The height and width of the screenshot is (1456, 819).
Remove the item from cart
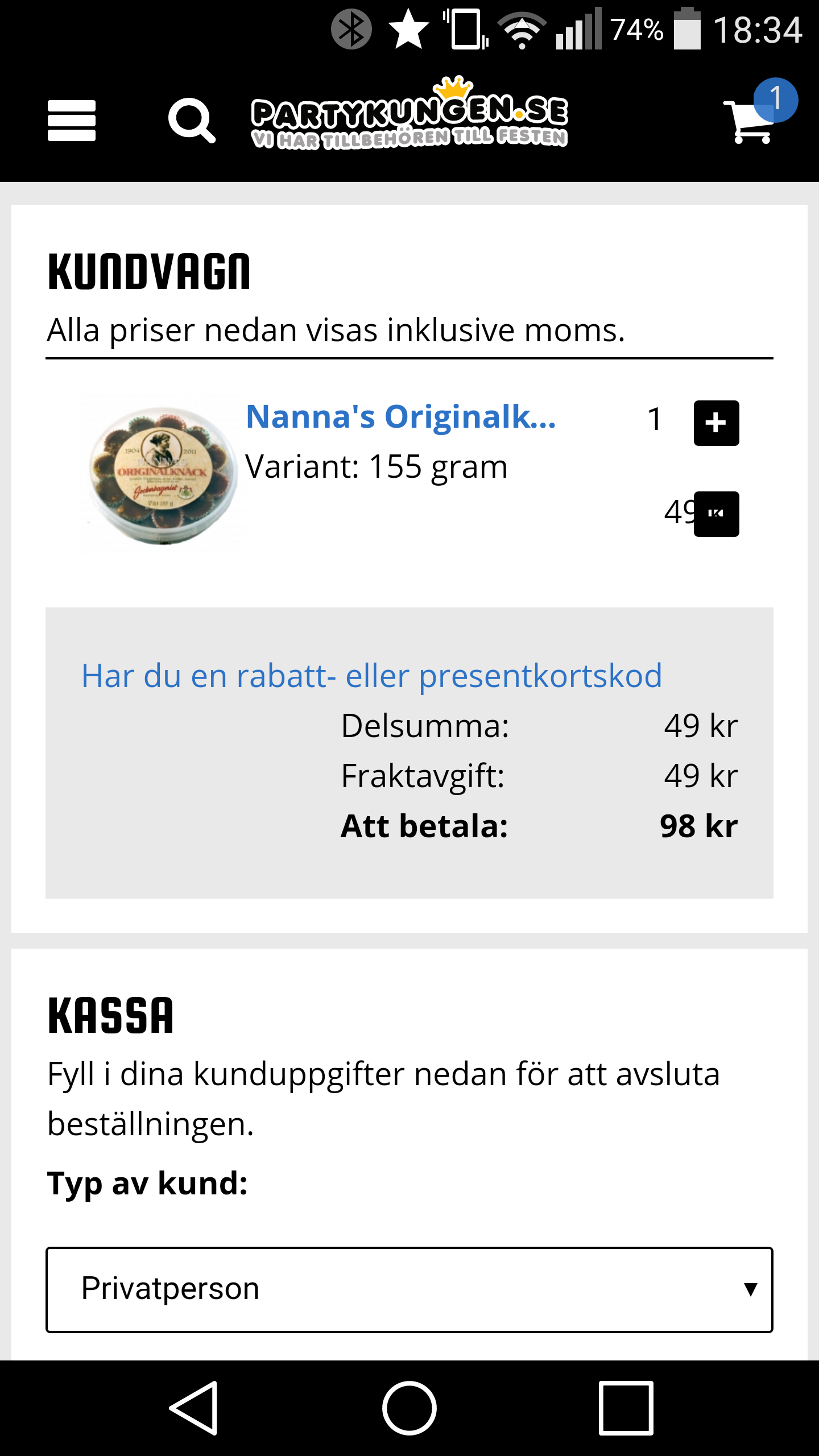pyautogui.click(x=716, y=514)
